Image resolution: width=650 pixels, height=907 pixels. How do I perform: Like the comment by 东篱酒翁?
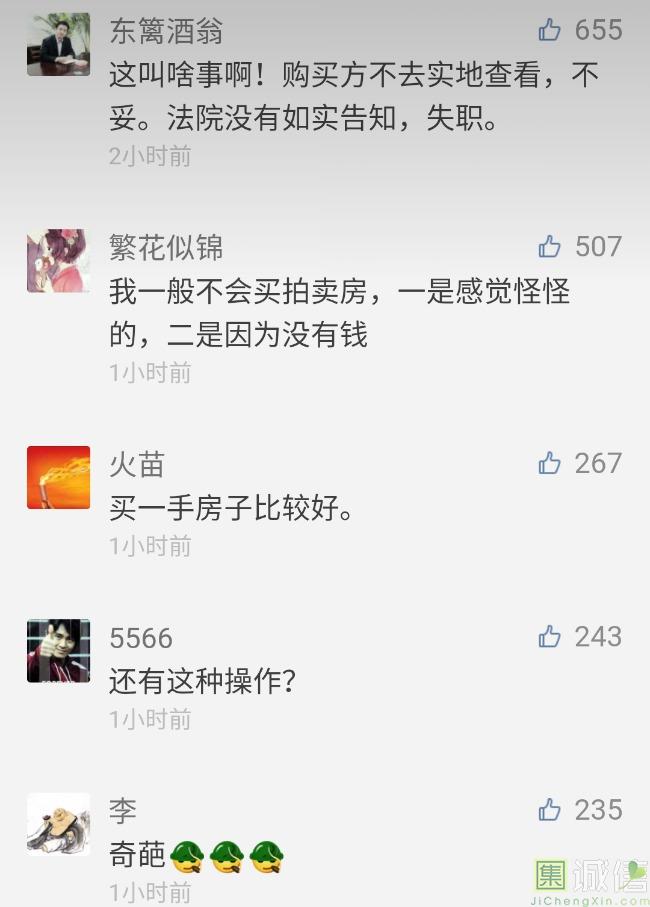coord(550,31)
